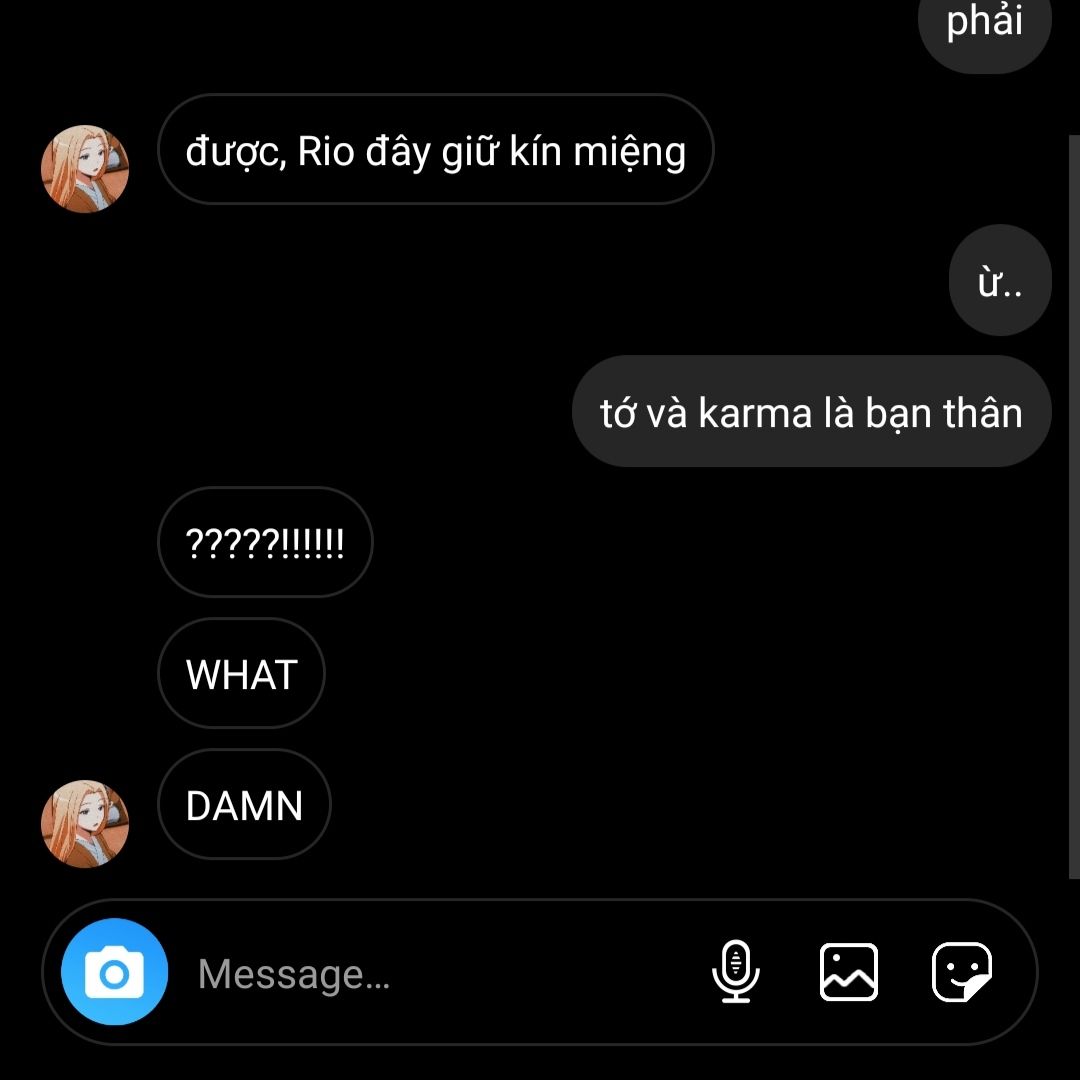Record a voice message with the microphone
Screen dimensions: 1080x1080
736,972
